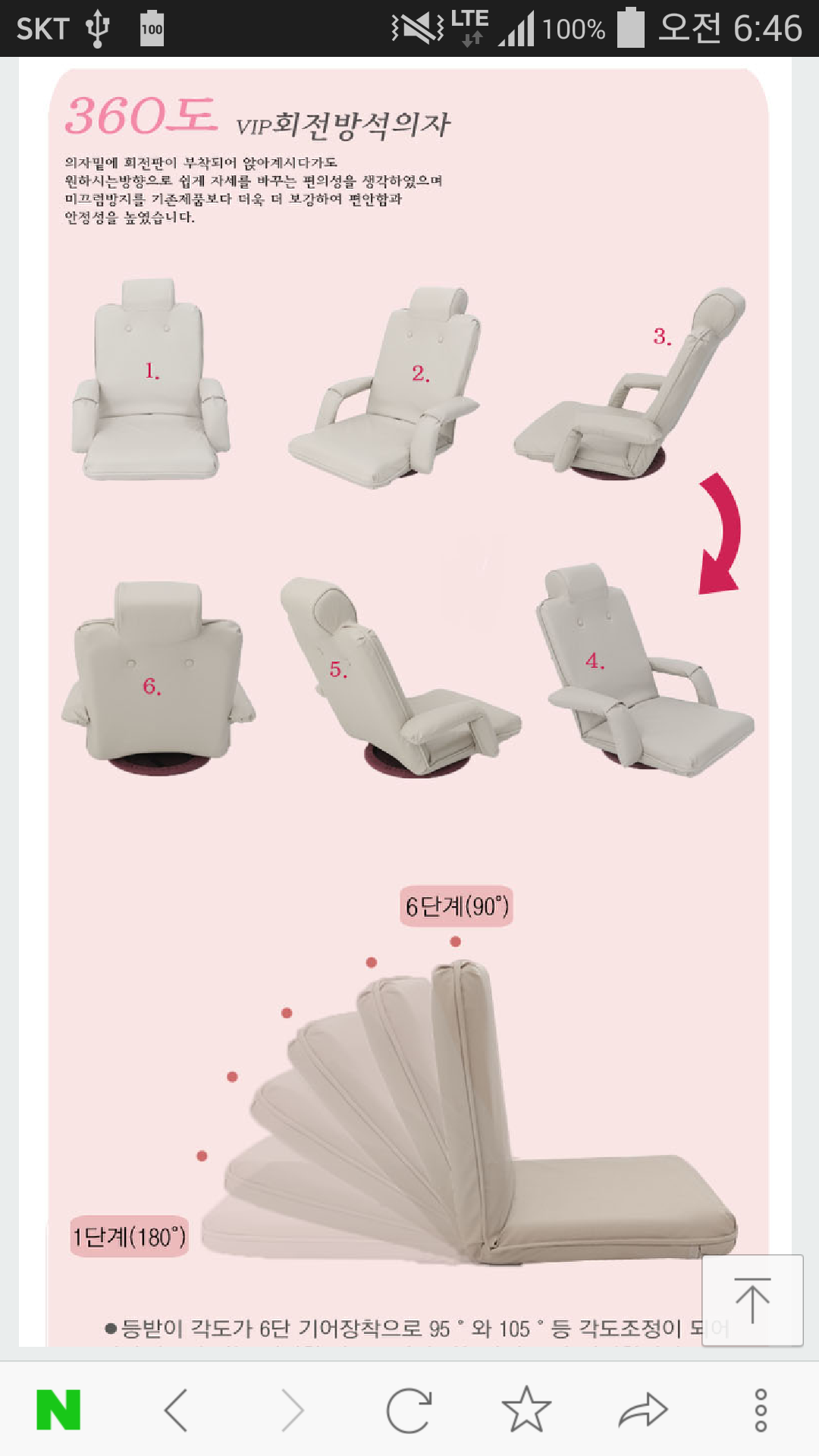Jump to top of the page
The height and width of the screenshot is (1456, 819).
[x=752, y=1300]
